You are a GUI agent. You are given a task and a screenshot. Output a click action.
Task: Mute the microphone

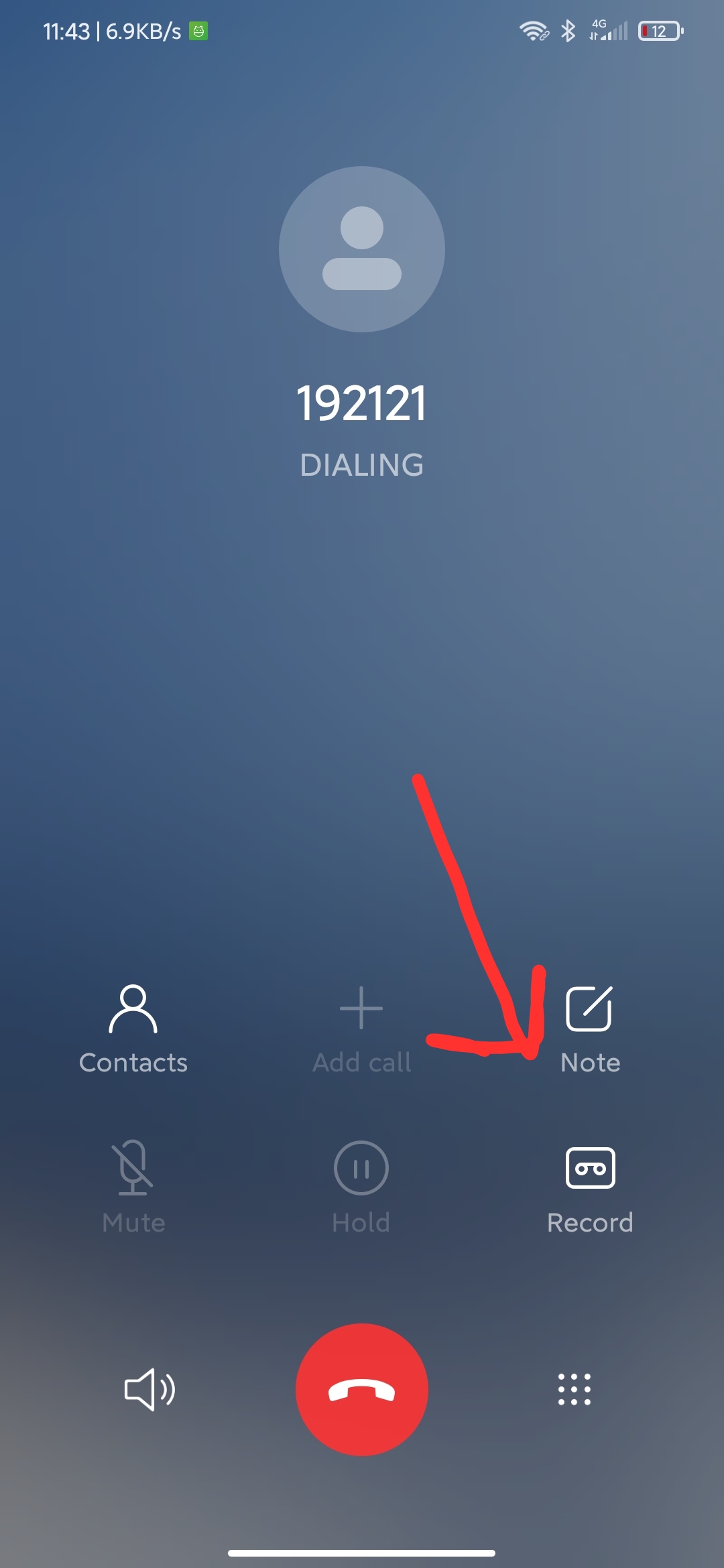133,1188
